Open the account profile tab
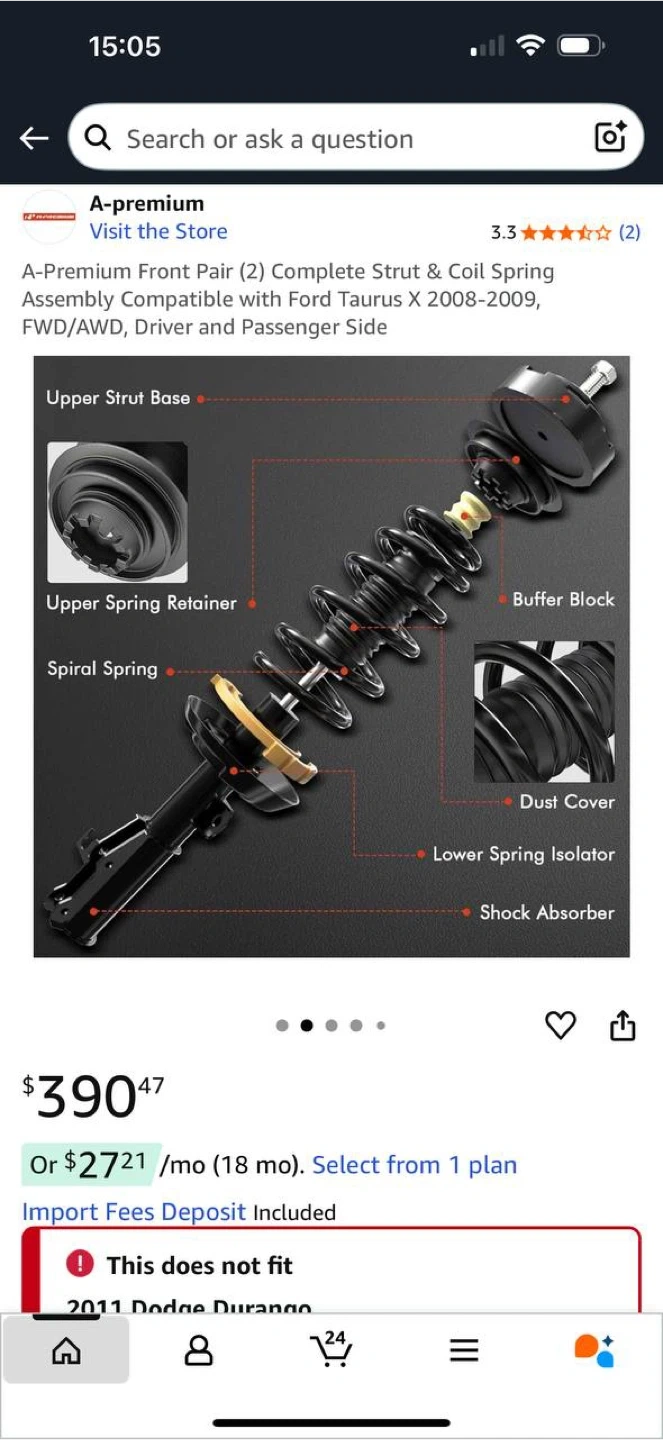This screenshot has height=1440, width=663. [x=199, y=1351]
